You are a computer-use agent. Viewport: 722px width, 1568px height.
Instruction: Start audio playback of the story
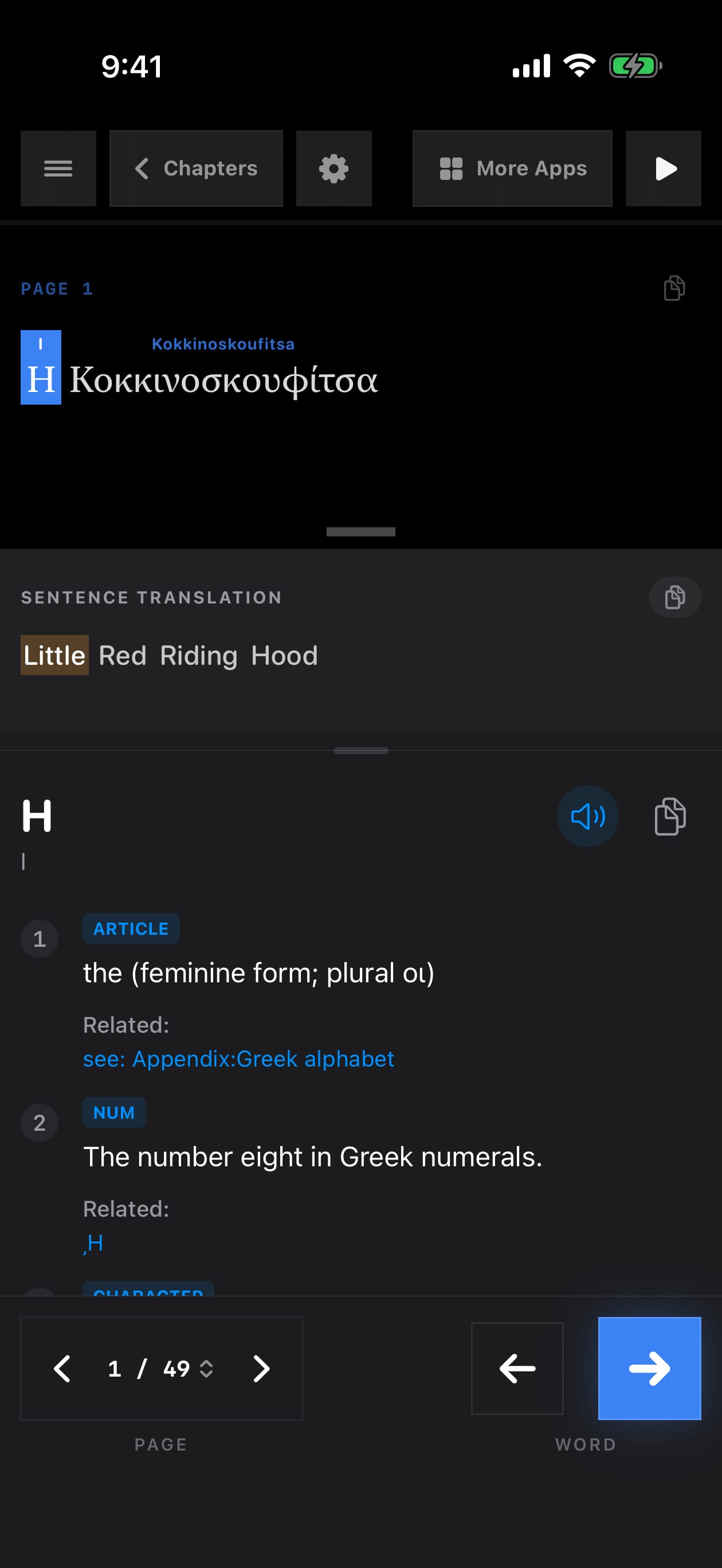tap(663, 168)
